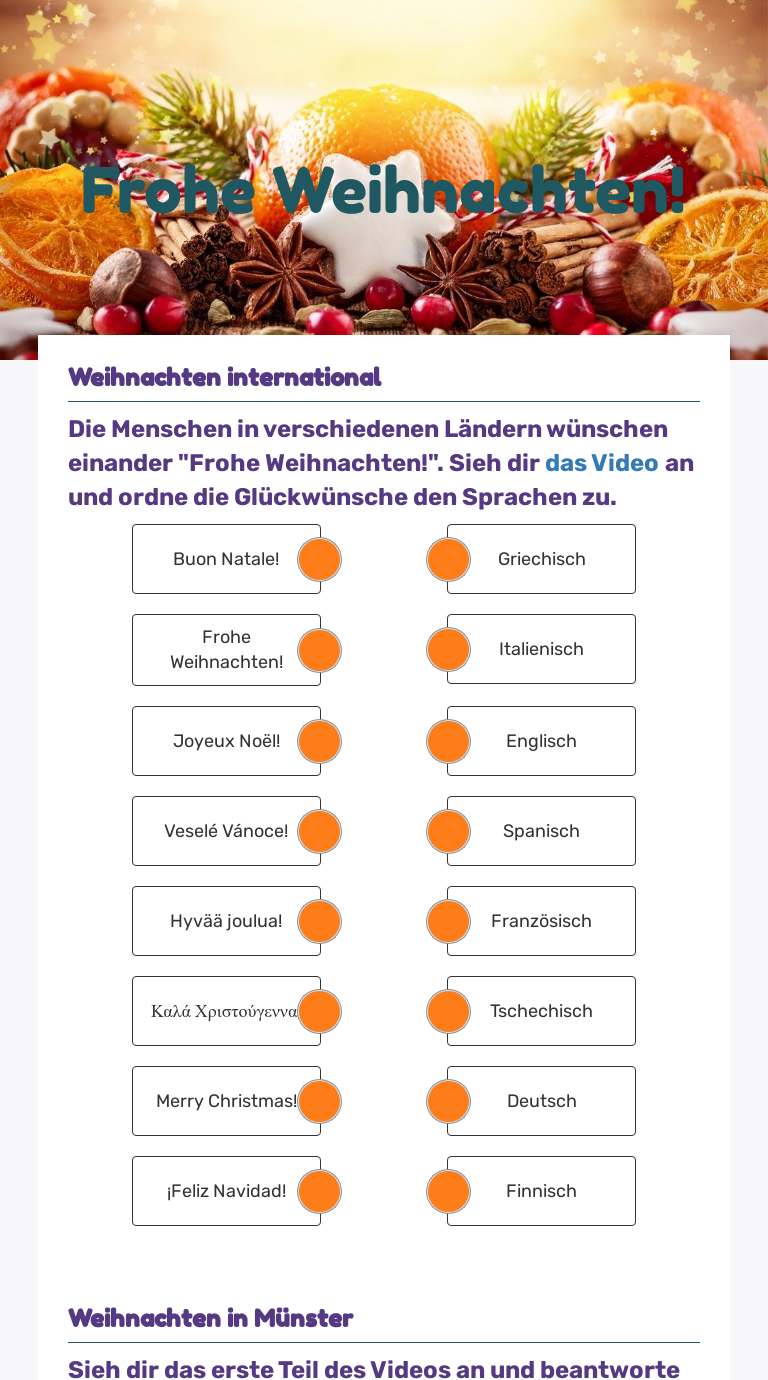Image resolution: width=768 pixels, height=1380 pixels.
Task: Select the 'Merry Christmas!' greeting
Action: coord(226,1101)
